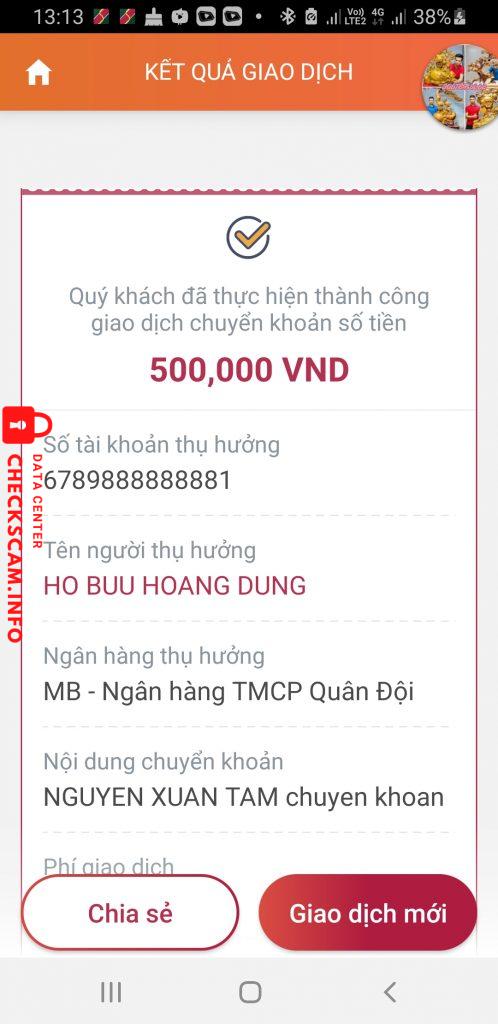Open the system recent apps view
498x1024 pixels.
(111, 992)
